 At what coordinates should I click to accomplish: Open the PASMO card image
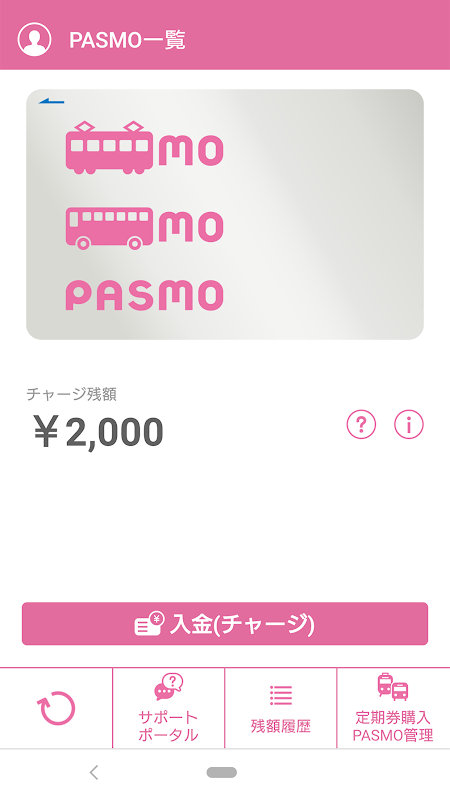pyautogui.click(x=225, y=214)
